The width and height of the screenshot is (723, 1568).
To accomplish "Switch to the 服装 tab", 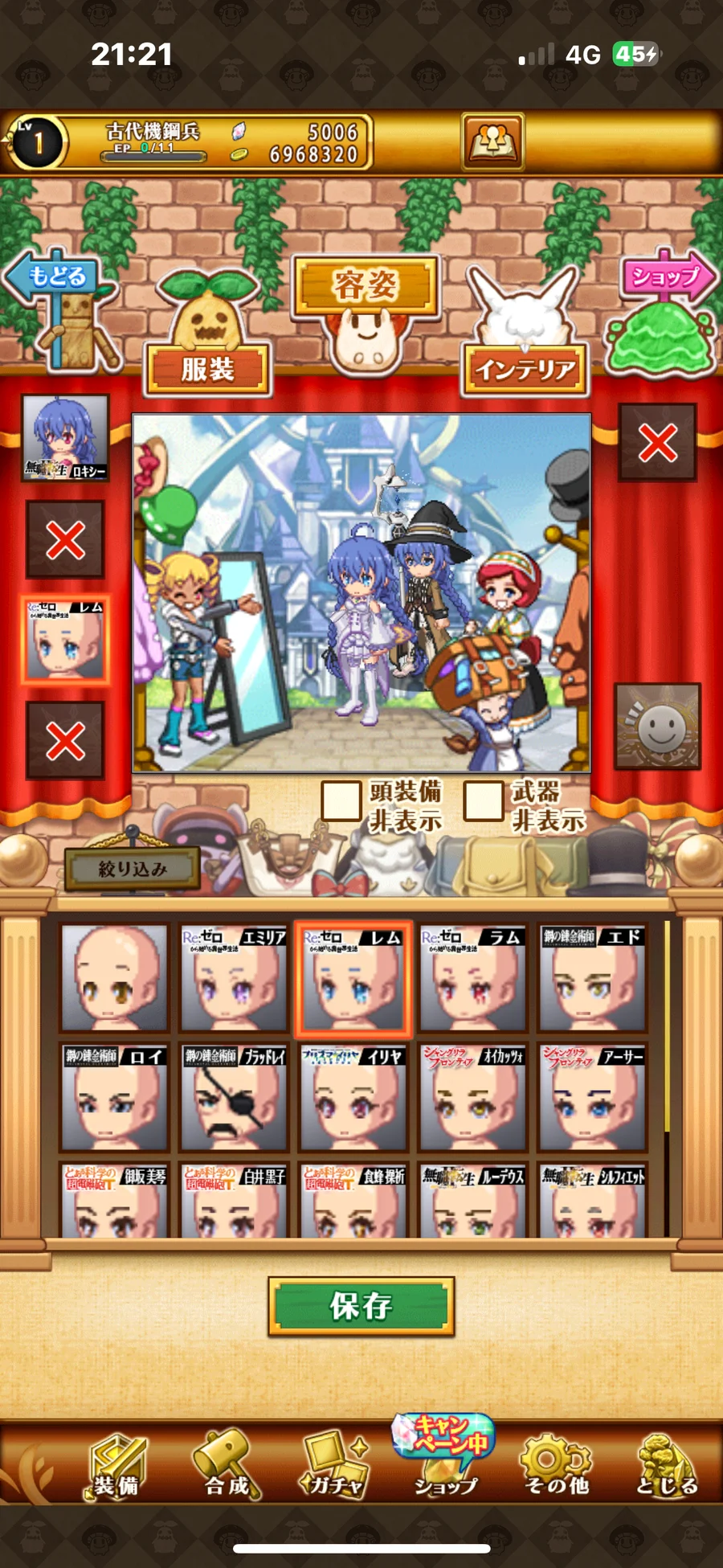I will [207, 370].
